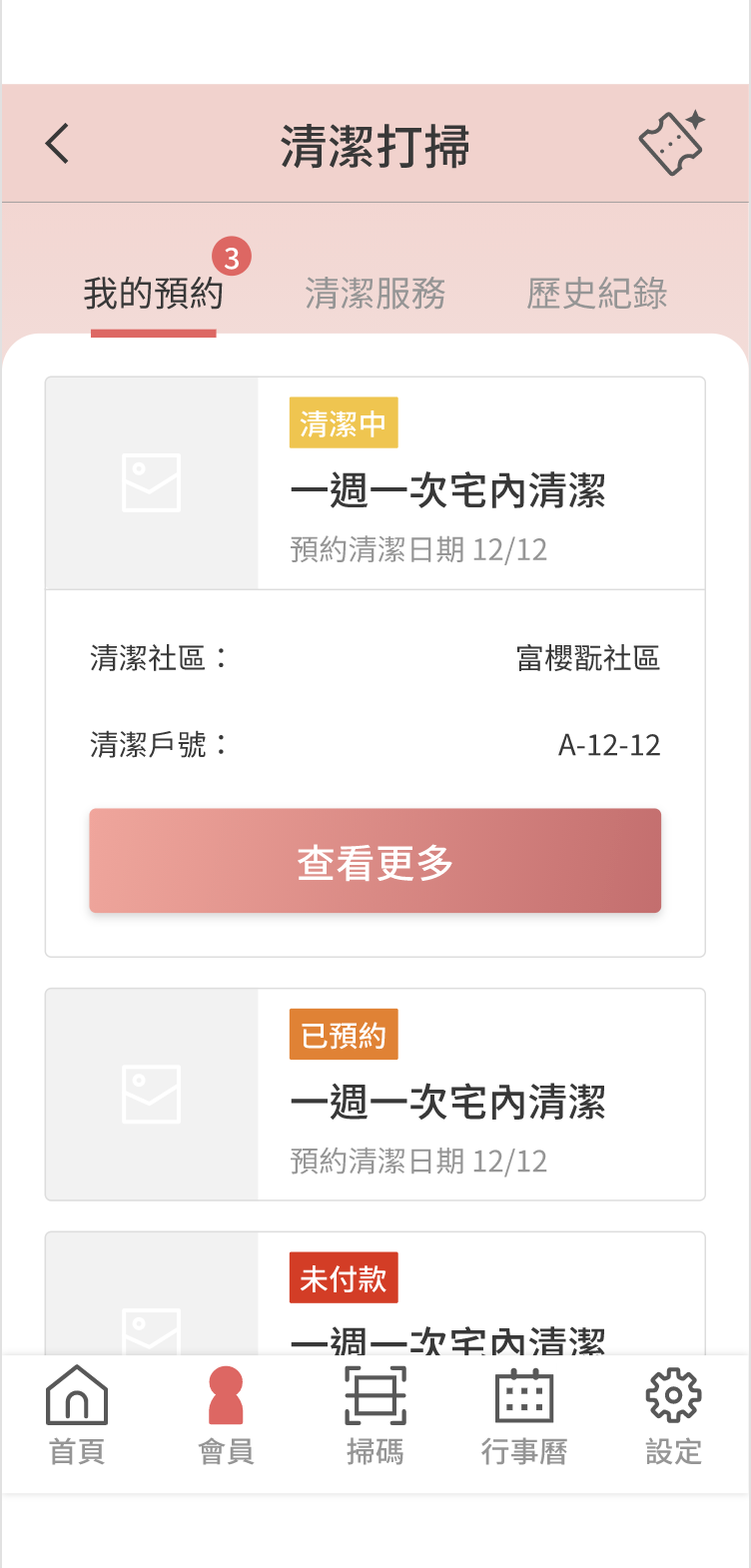Screen dimensions: 751x1568
Task: Switch to the 清潔服務 tab
Action: (x=375, y=294)
